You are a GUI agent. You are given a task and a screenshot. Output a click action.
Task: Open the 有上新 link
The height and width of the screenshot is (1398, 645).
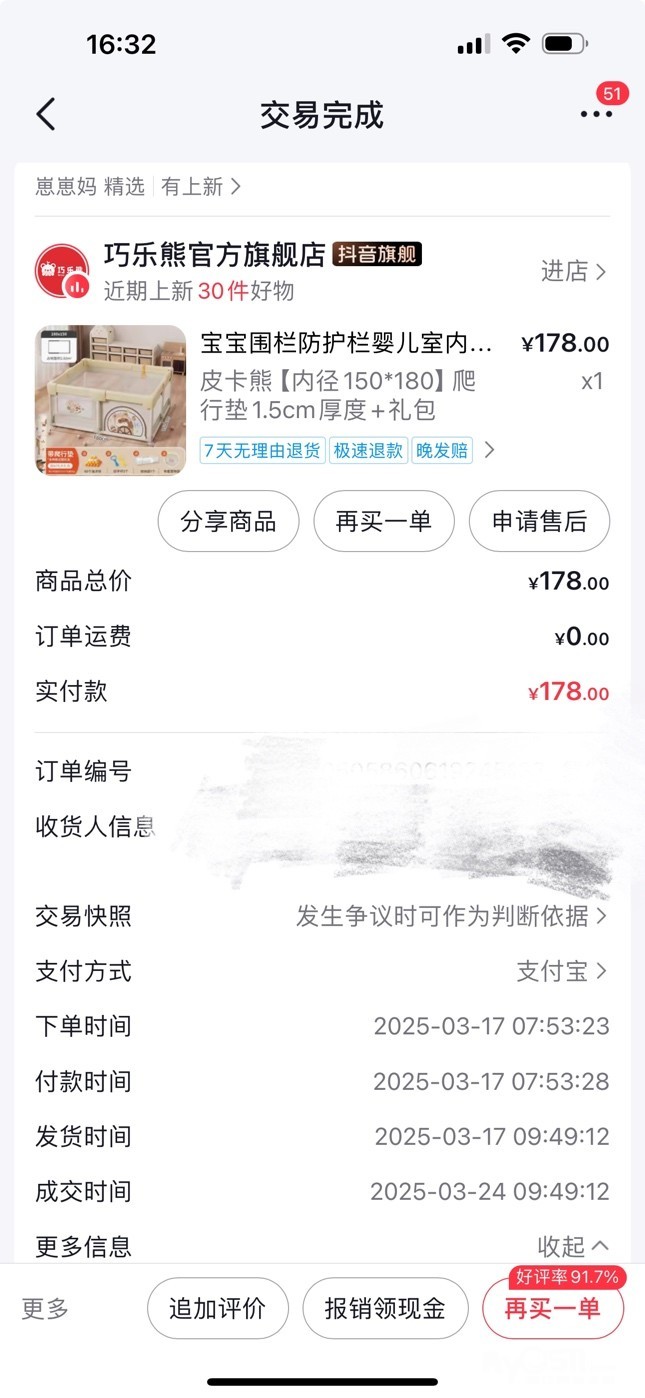point(200,187)
